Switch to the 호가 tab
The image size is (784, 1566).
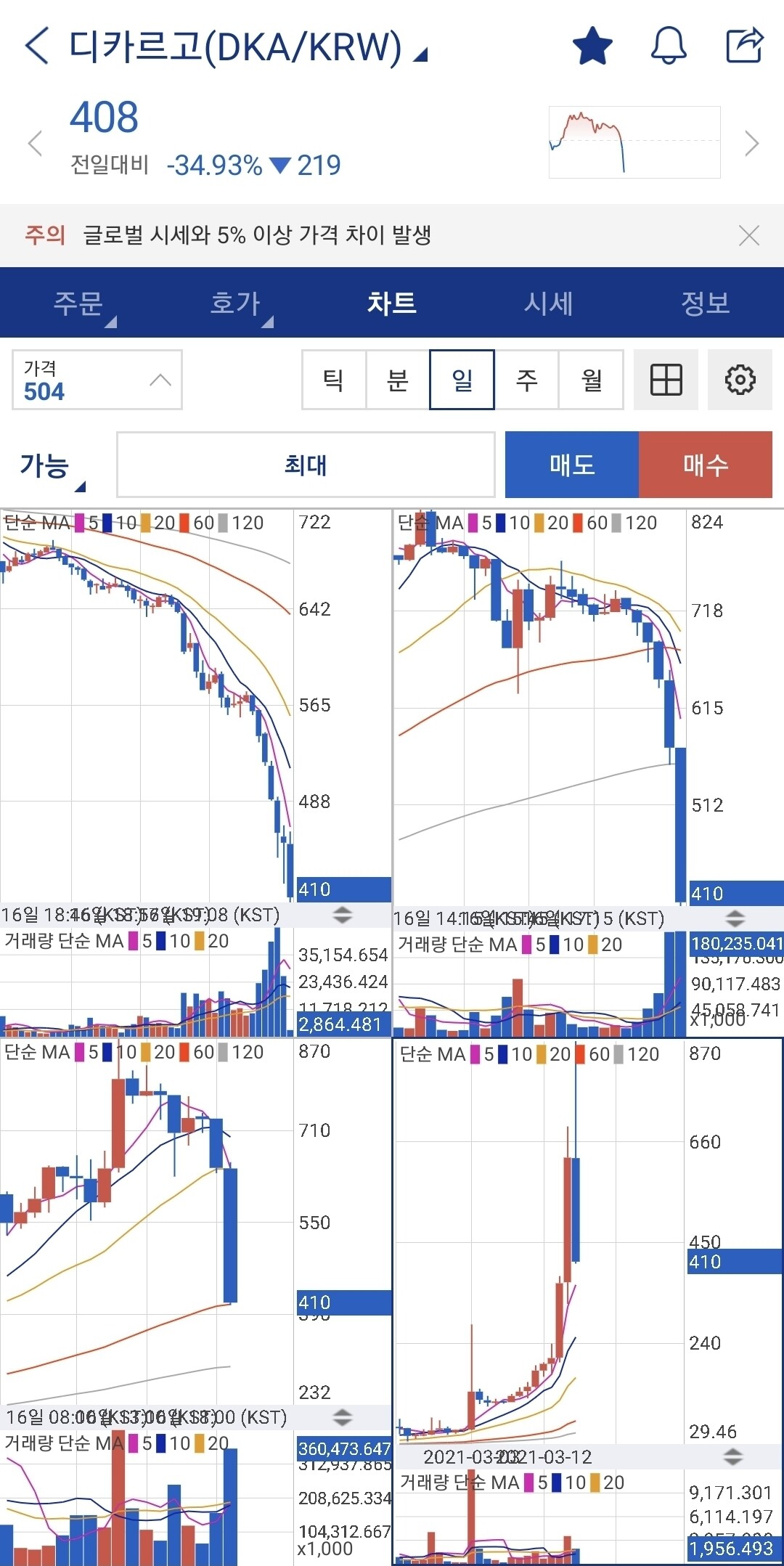tap(235, 303)
